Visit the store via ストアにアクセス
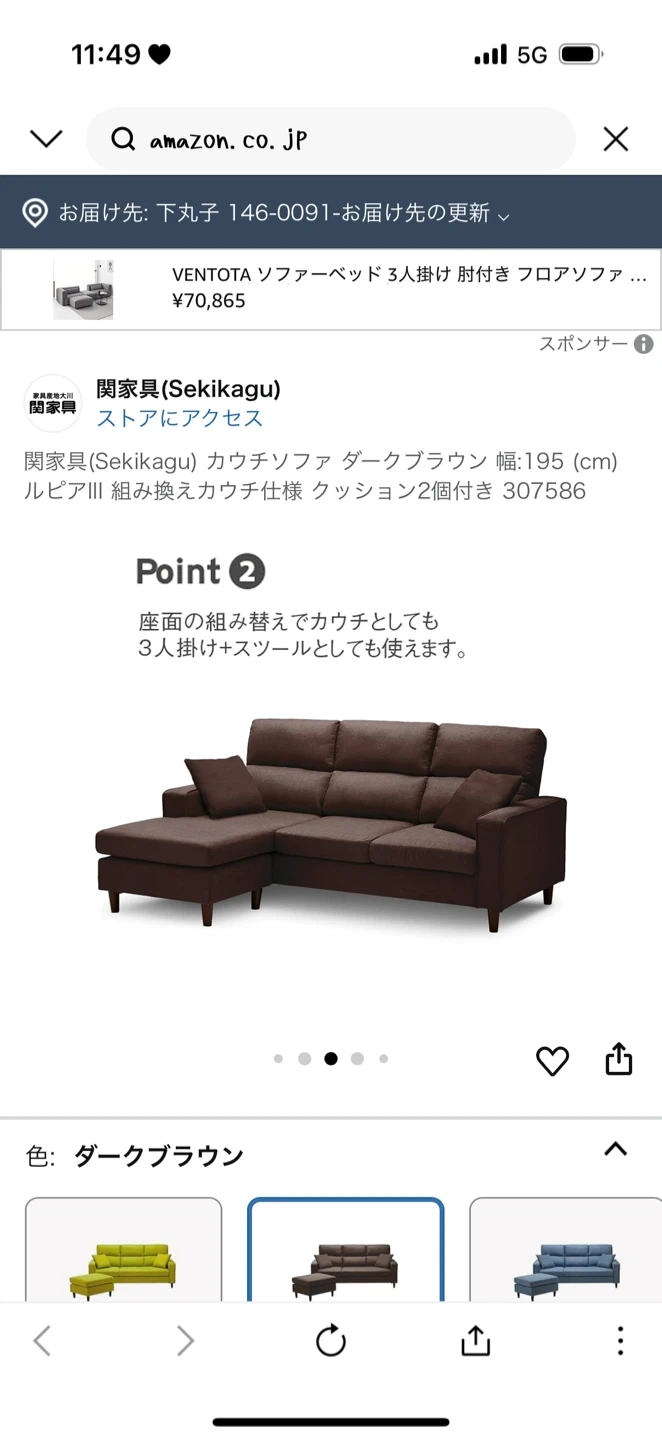Viewport: 662px width, 1440px height. coord(180,418)
